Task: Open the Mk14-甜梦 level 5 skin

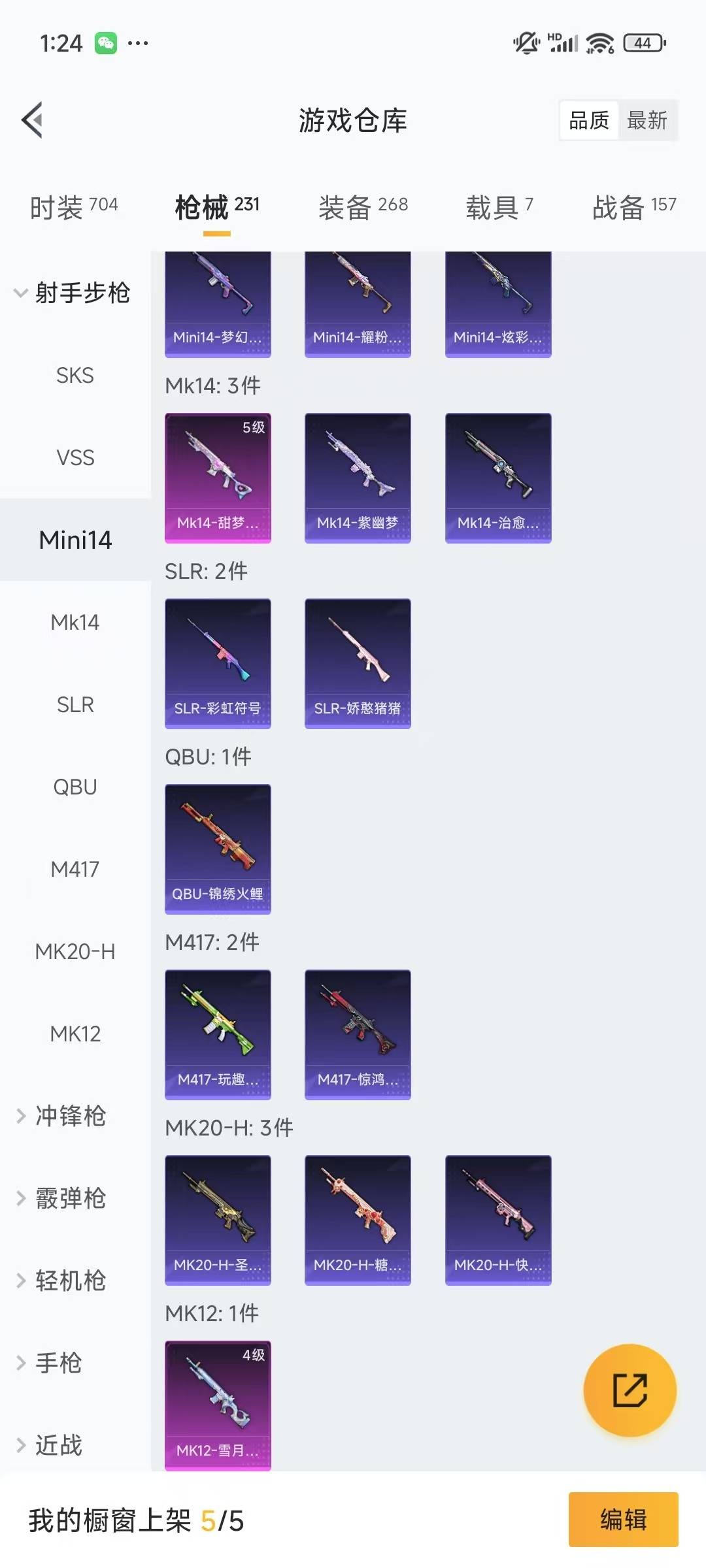Action: (x=218, y=478)
